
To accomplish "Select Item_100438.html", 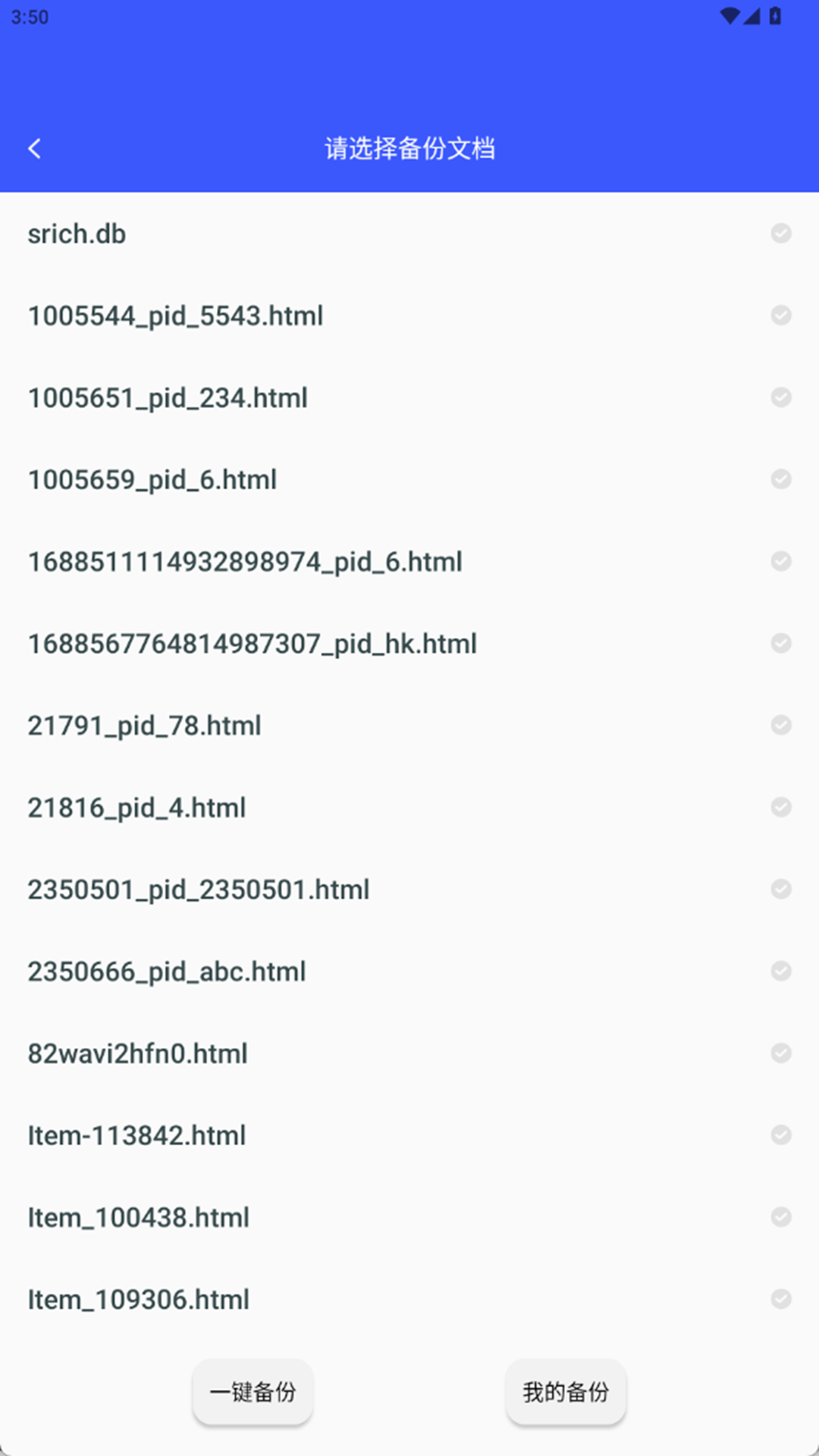I will [x=781, y=1217].
